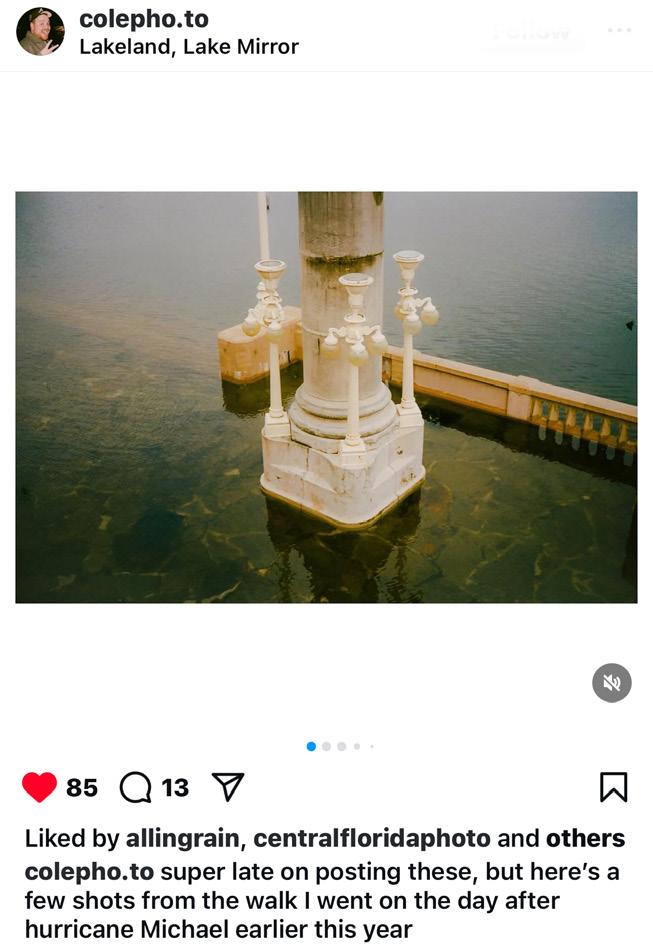
Task: Unlike the post with the red heart
Action: (x=40, y=787)
